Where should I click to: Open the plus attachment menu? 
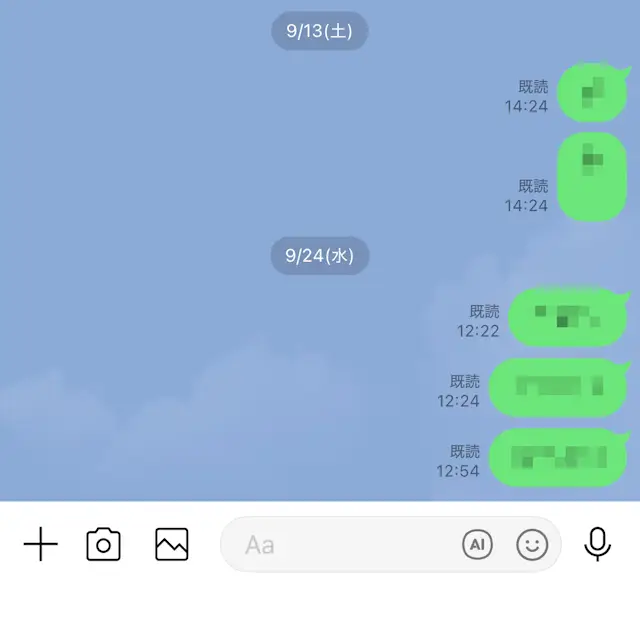click(x=40, y=545)
